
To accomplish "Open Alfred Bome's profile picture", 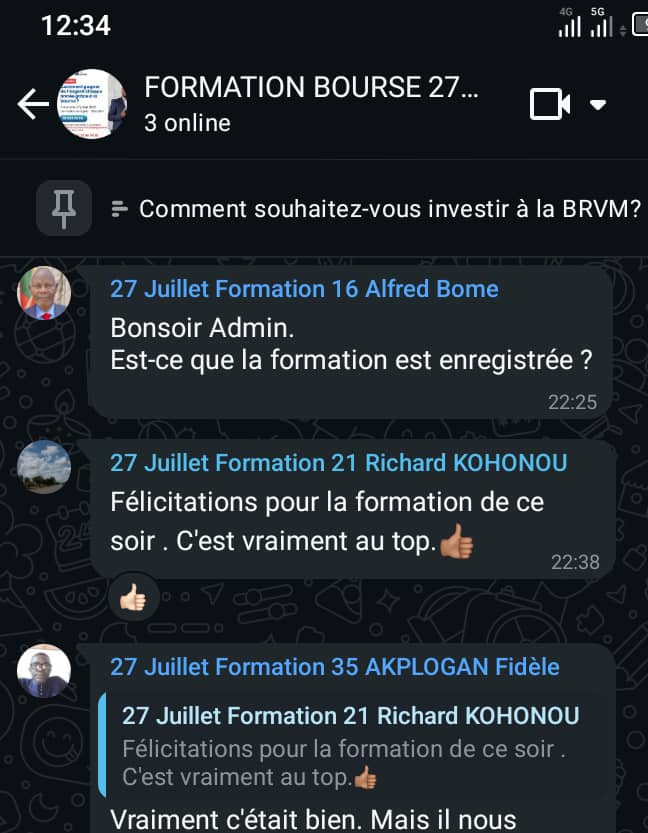I will pyautogui.click(x=45, y=292).
